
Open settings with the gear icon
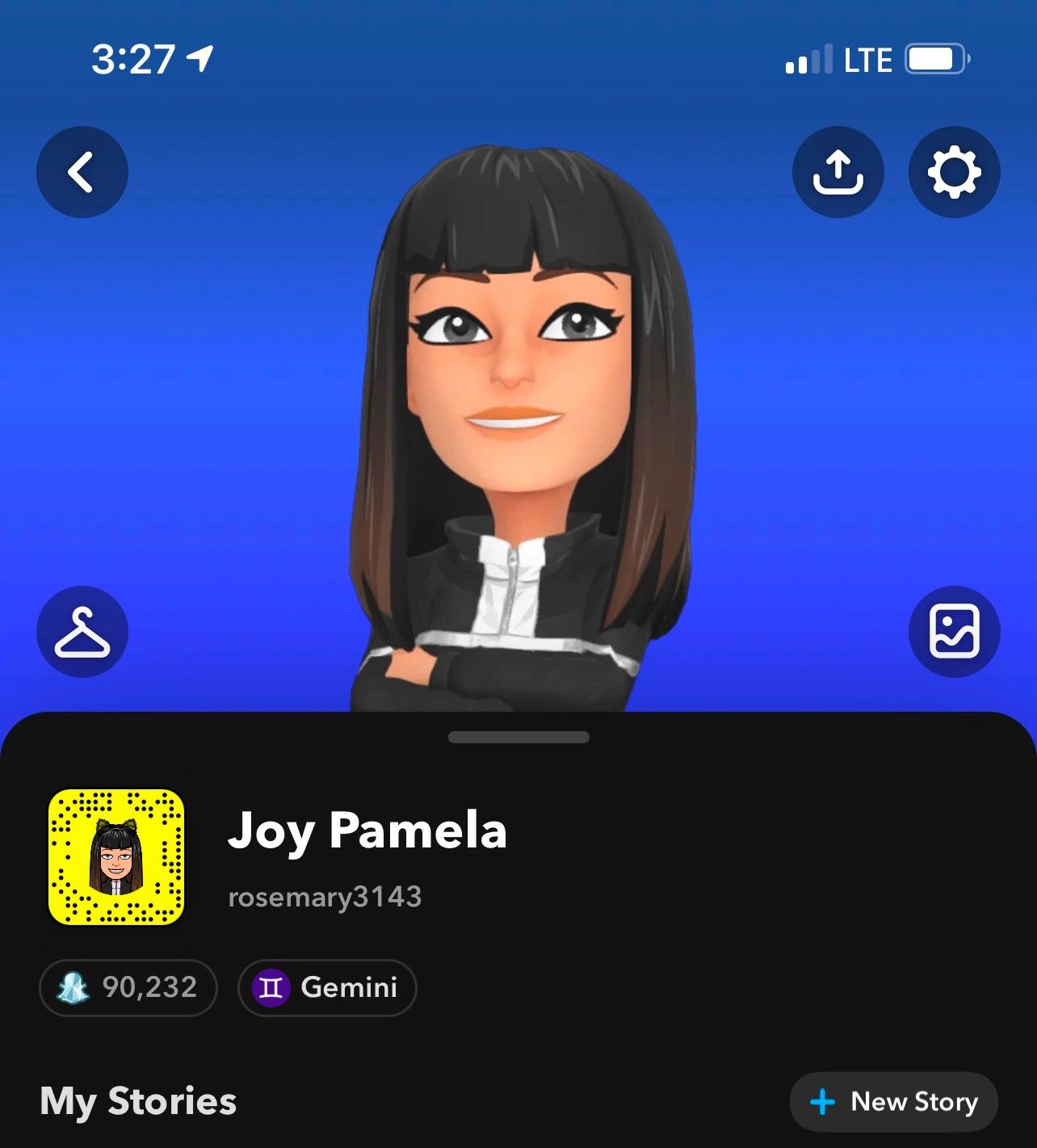(954, 172)
